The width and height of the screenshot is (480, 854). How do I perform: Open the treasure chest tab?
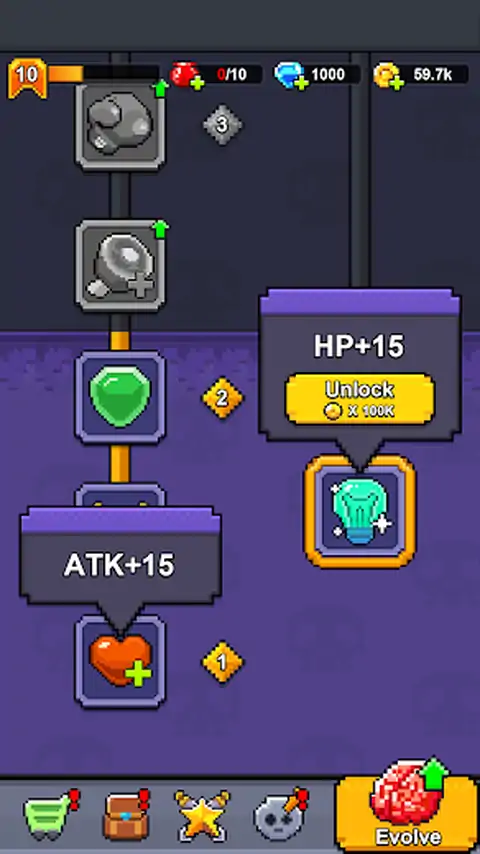coord(126,815)
